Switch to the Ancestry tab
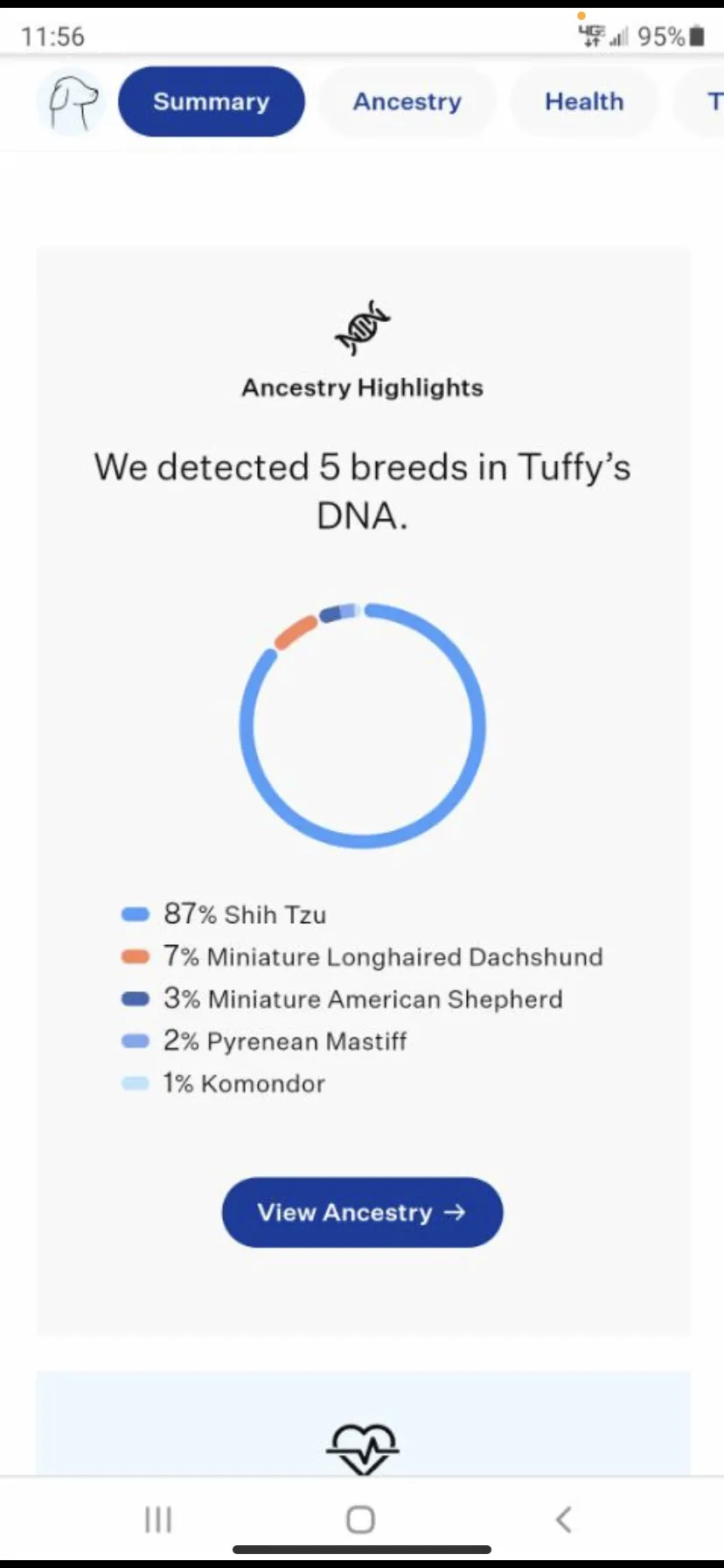This screenshot has height=1568, width=724. pos(407,101)
